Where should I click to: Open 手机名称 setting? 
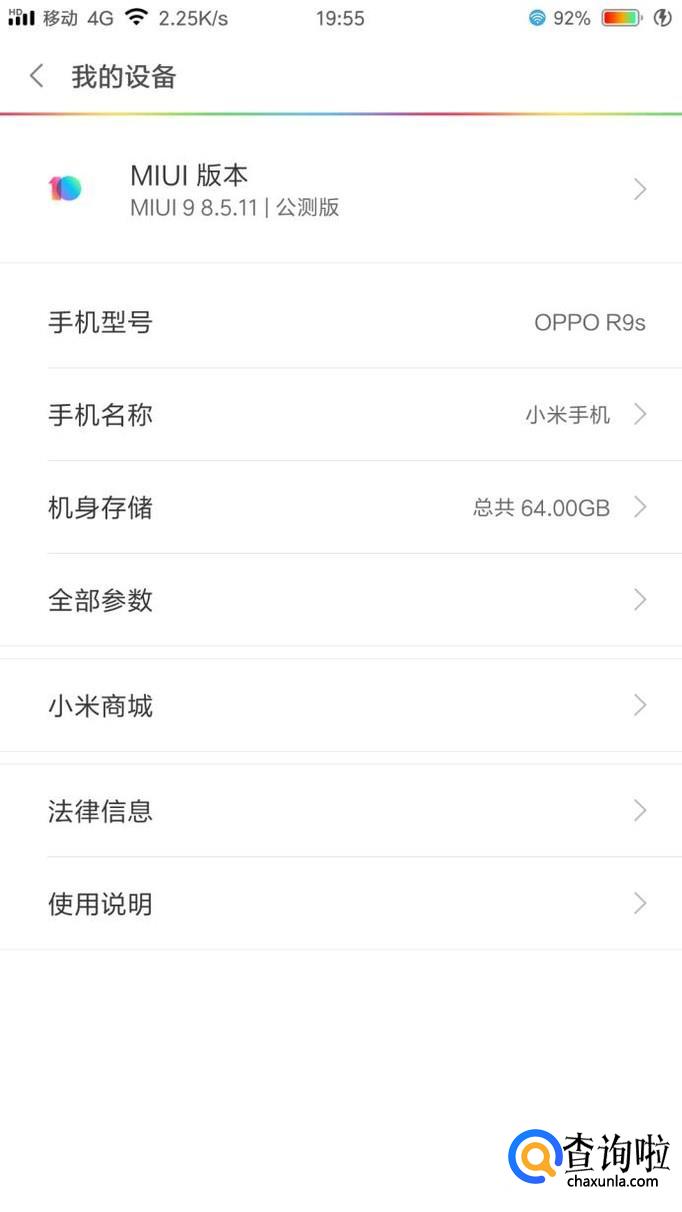coord(340,414)
